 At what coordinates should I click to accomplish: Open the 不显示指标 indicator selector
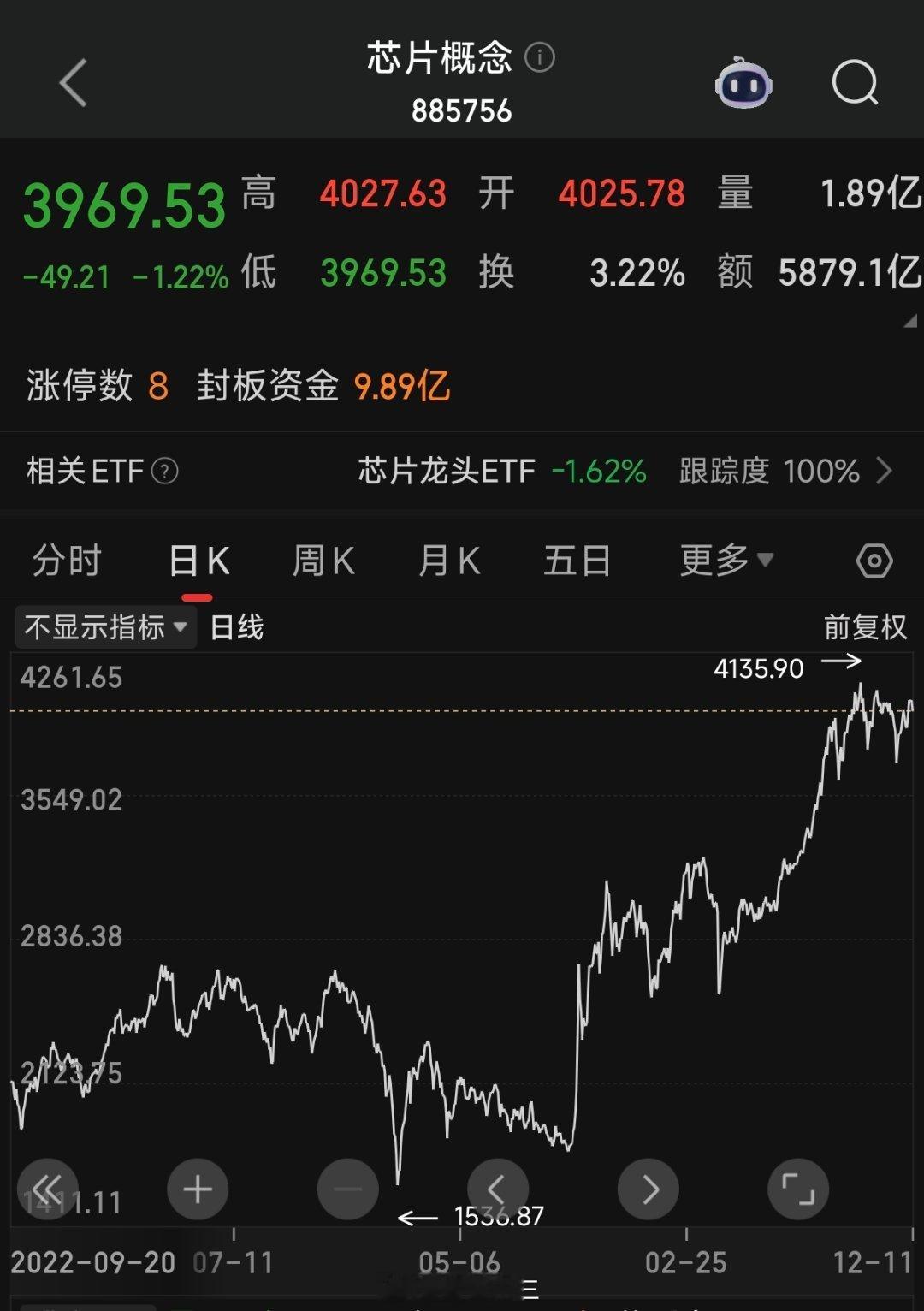point(104,627)
